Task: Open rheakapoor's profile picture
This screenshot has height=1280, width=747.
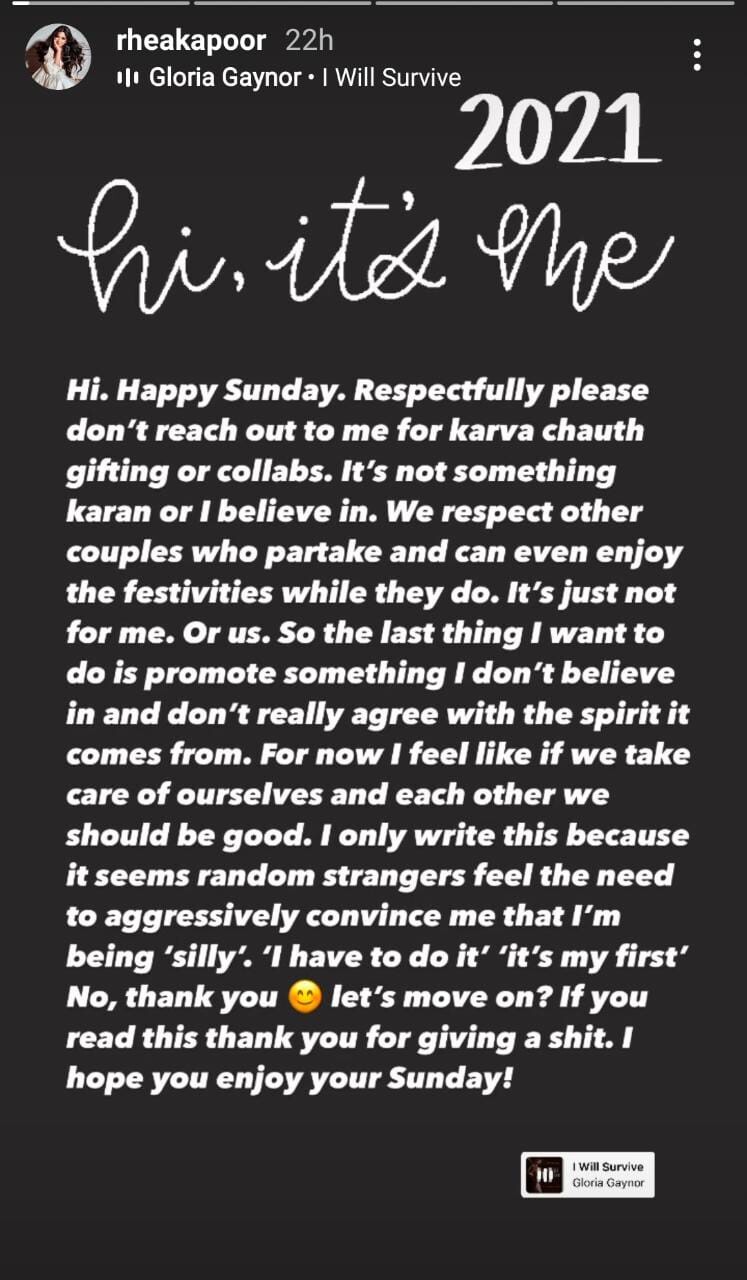Action: click(58, 57)
